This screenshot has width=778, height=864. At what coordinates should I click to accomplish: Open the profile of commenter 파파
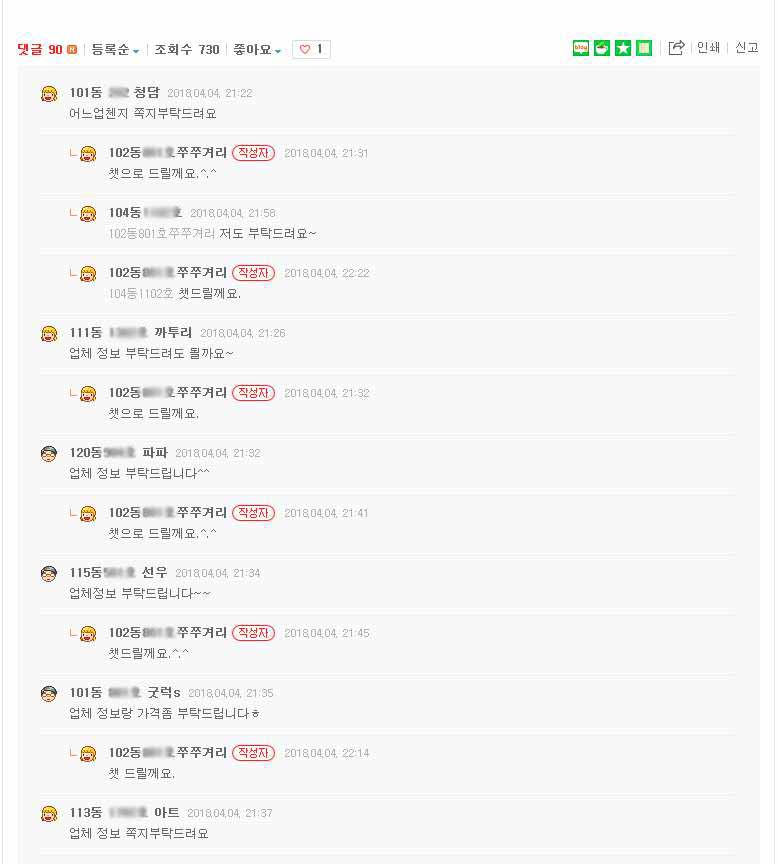point(155,453)
